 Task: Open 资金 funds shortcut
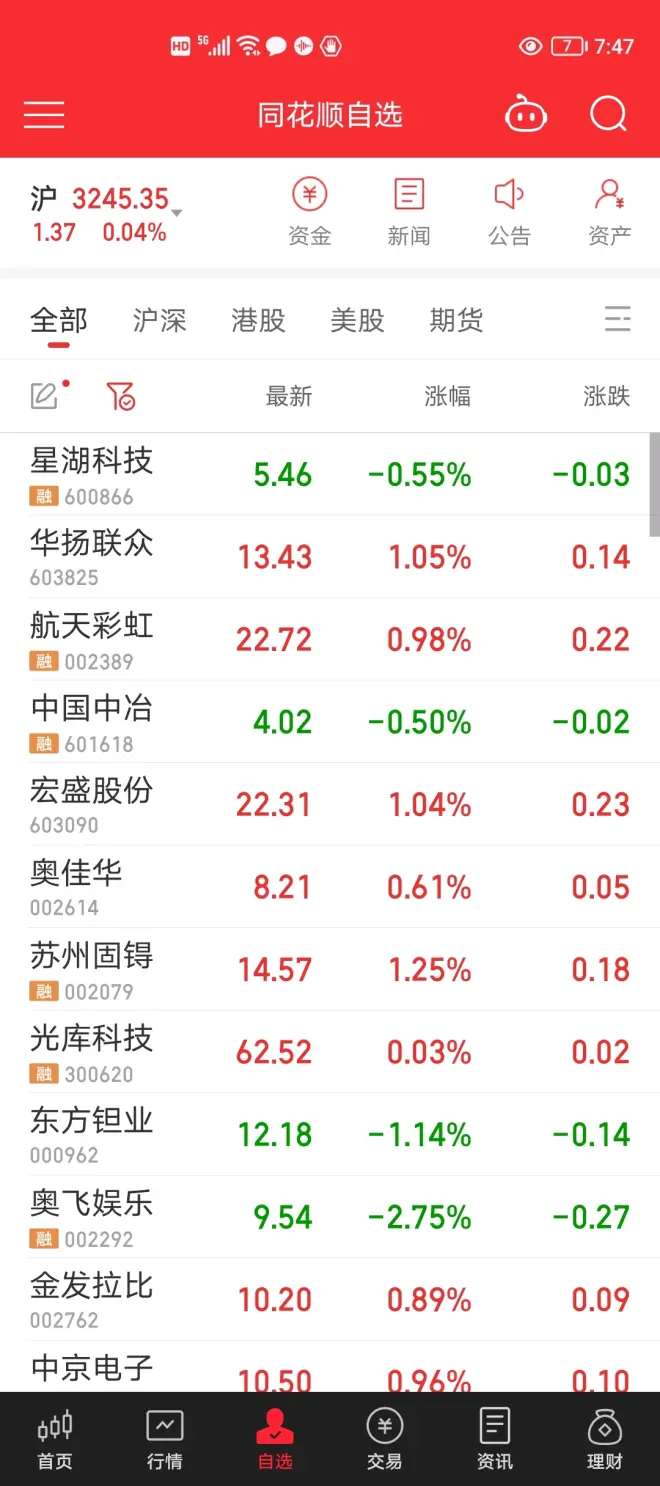pyautogui.click(x=309, y=211)
